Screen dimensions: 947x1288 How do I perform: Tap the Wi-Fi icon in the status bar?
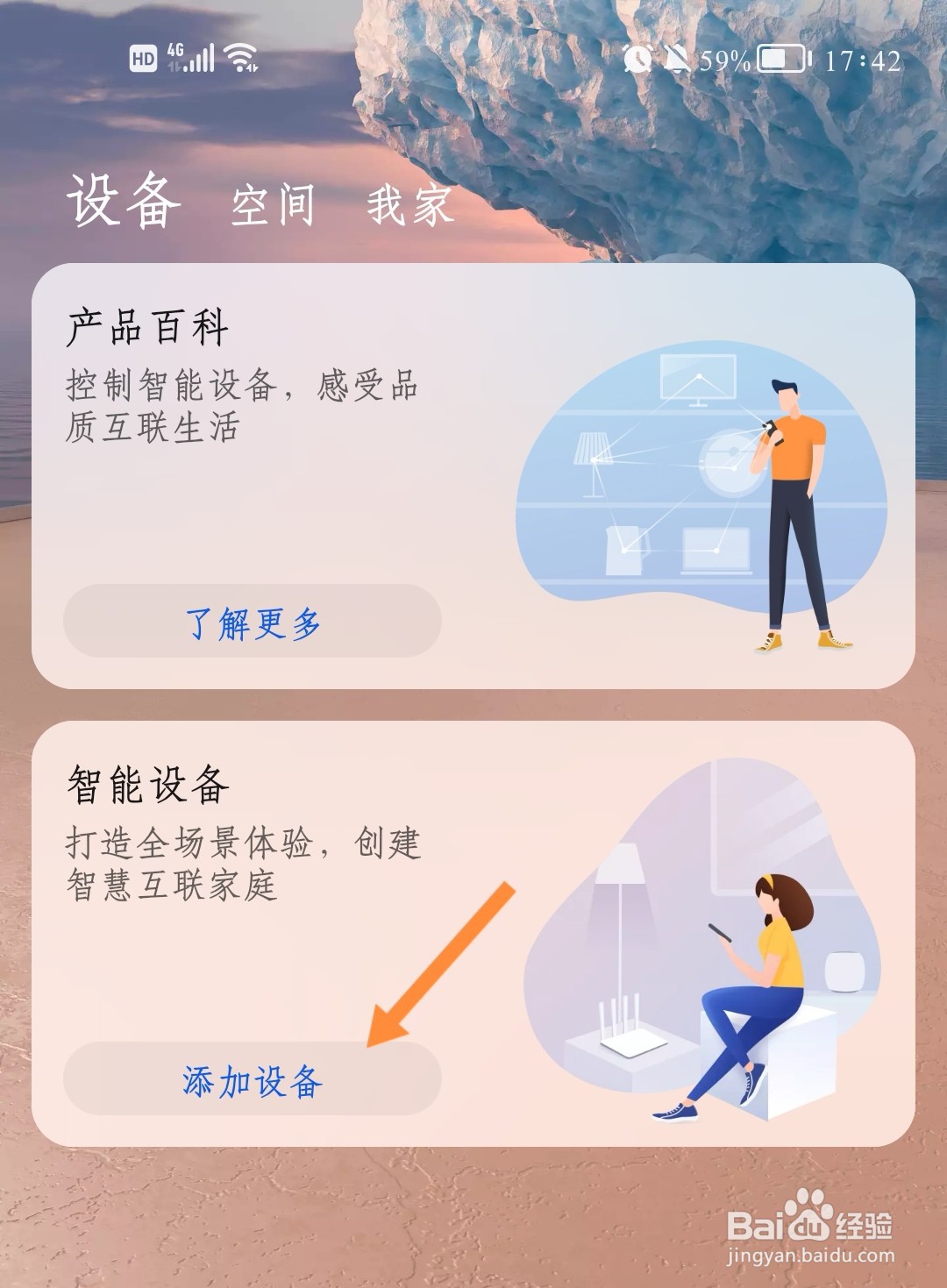pyautogui.click(x=239, y=55)
